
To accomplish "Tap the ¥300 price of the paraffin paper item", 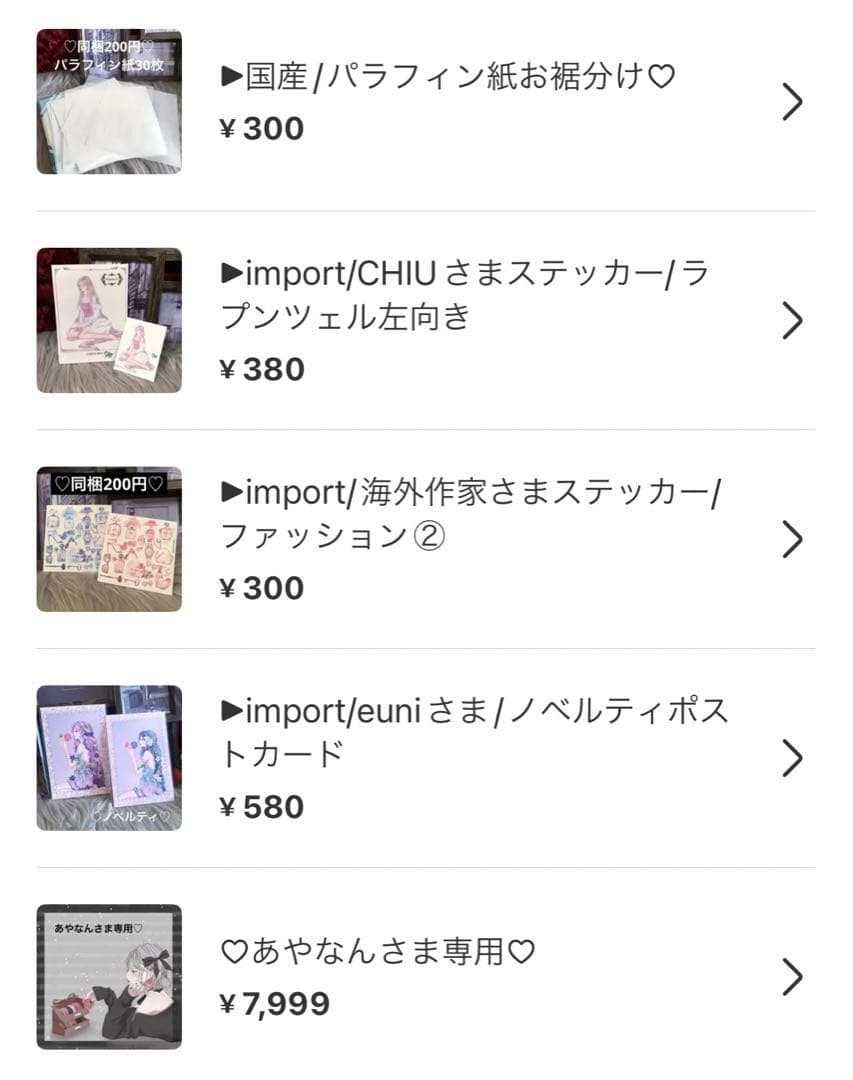I will [x=261, y=128].
